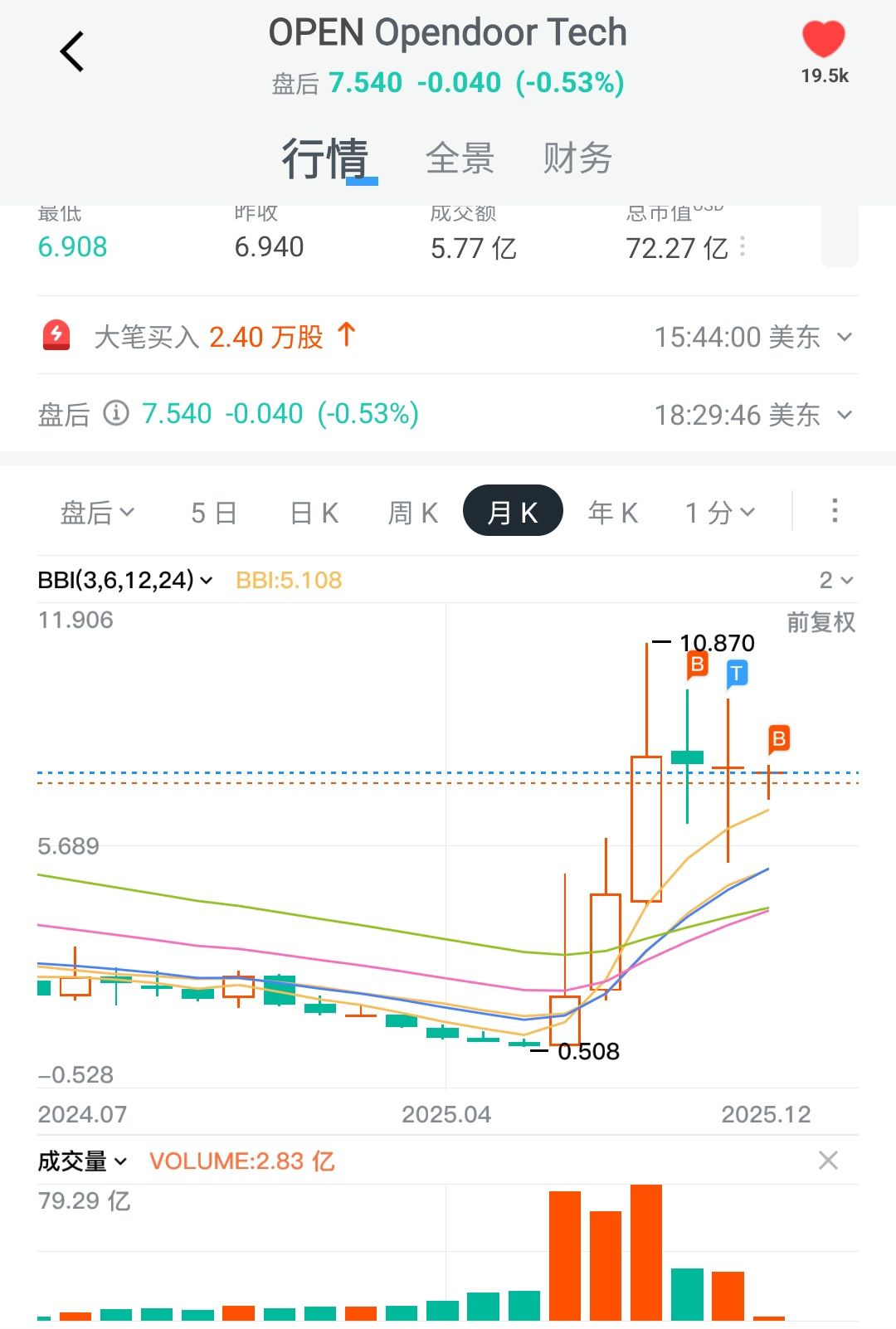
Task: Expand the 盘后 quote row chevron
Action: coord(845,414)
